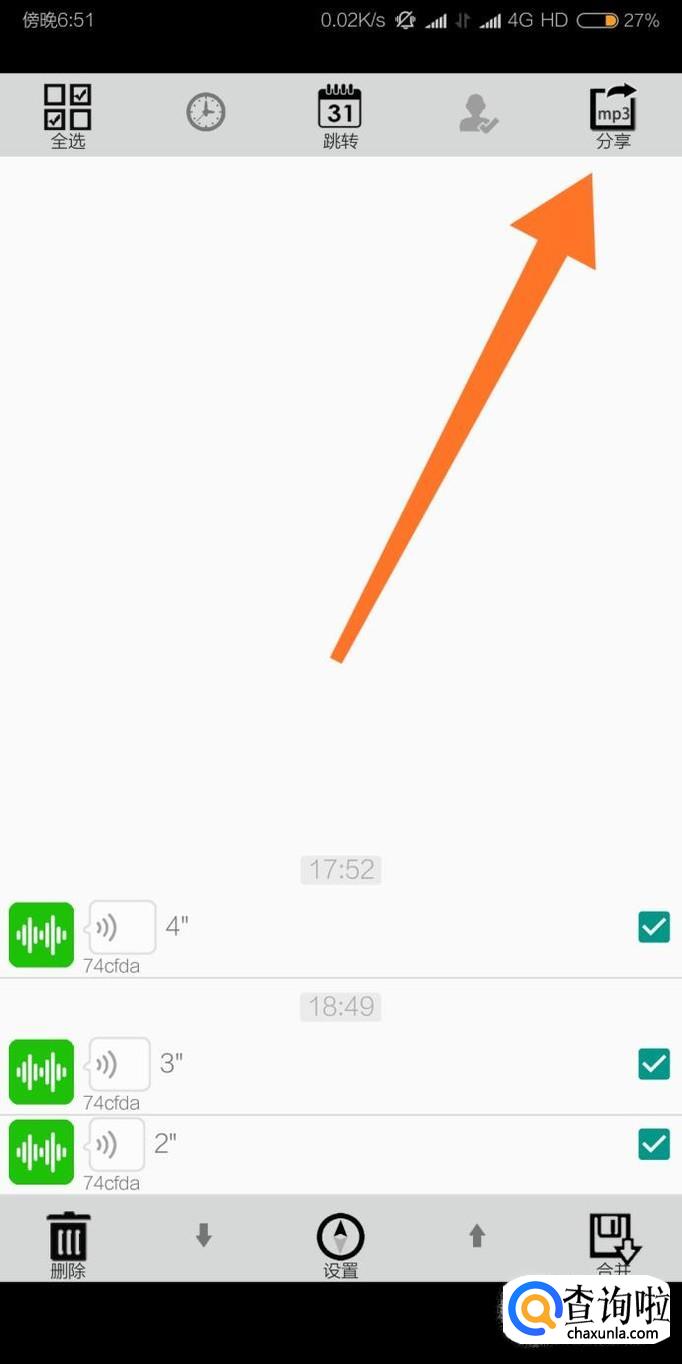This screenshot has height=1364, width=682.
Task: Tap the 跳转 calendar jump button
Action: 340,115
